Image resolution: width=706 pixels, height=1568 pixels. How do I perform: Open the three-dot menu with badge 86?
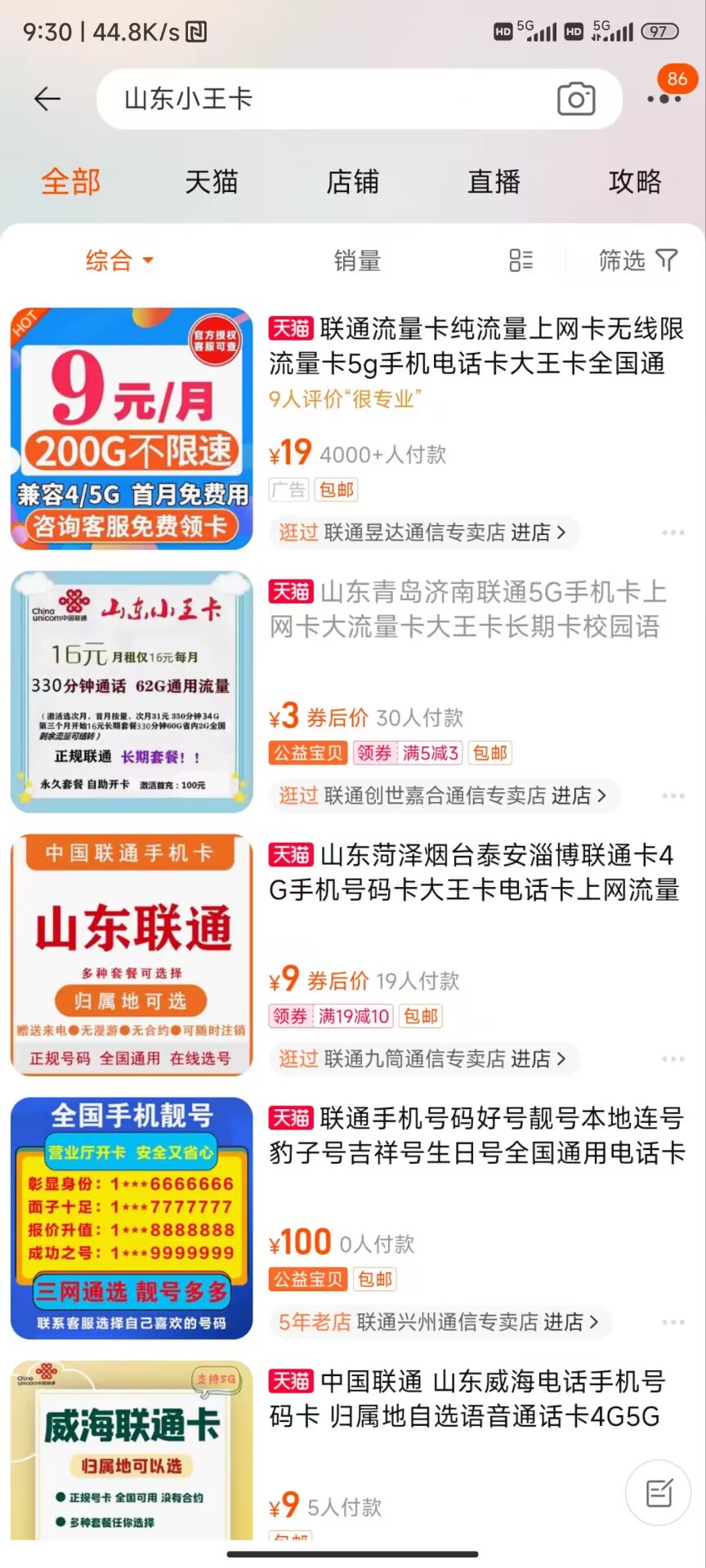point(664,99)
